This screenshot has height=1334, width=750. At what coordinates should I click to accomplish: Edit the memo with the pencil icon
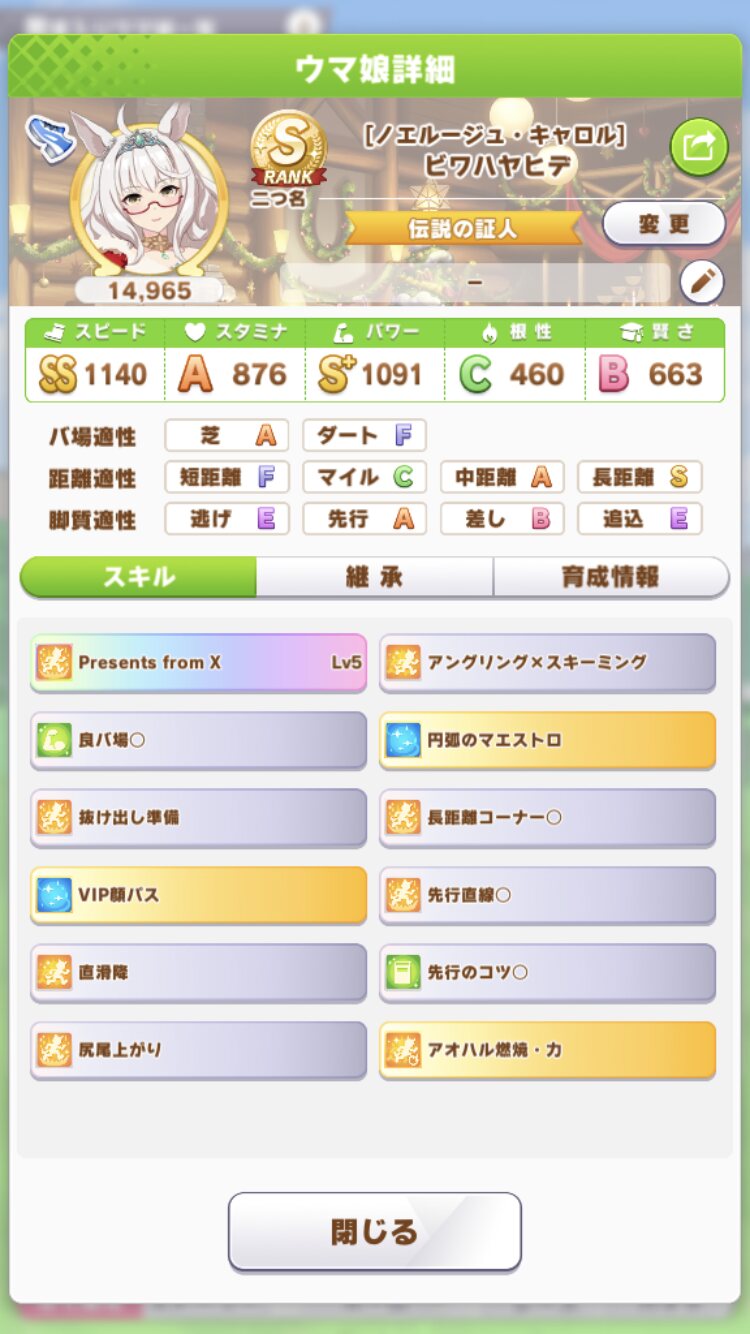coord(701,283)
